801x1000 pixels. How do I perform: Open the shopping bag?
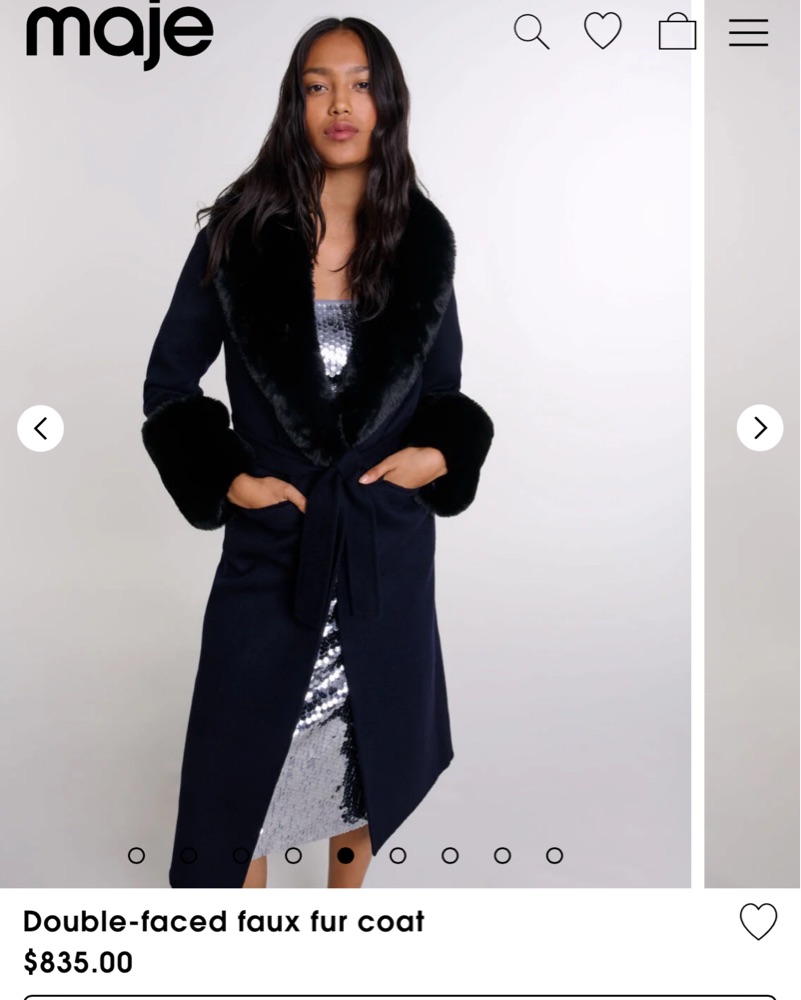pyautogui.click(x=677, y=32)
